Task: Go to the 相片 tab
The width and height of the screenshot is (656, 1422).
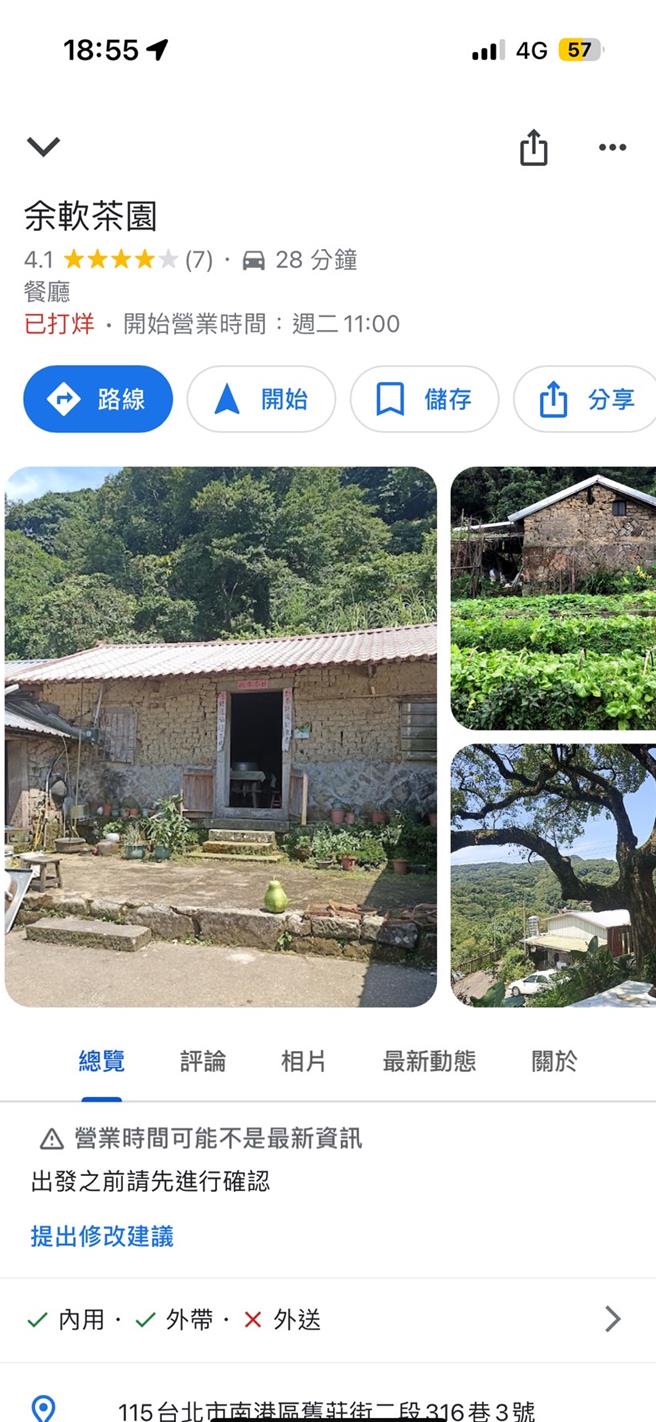Action: click(304, 1061)
